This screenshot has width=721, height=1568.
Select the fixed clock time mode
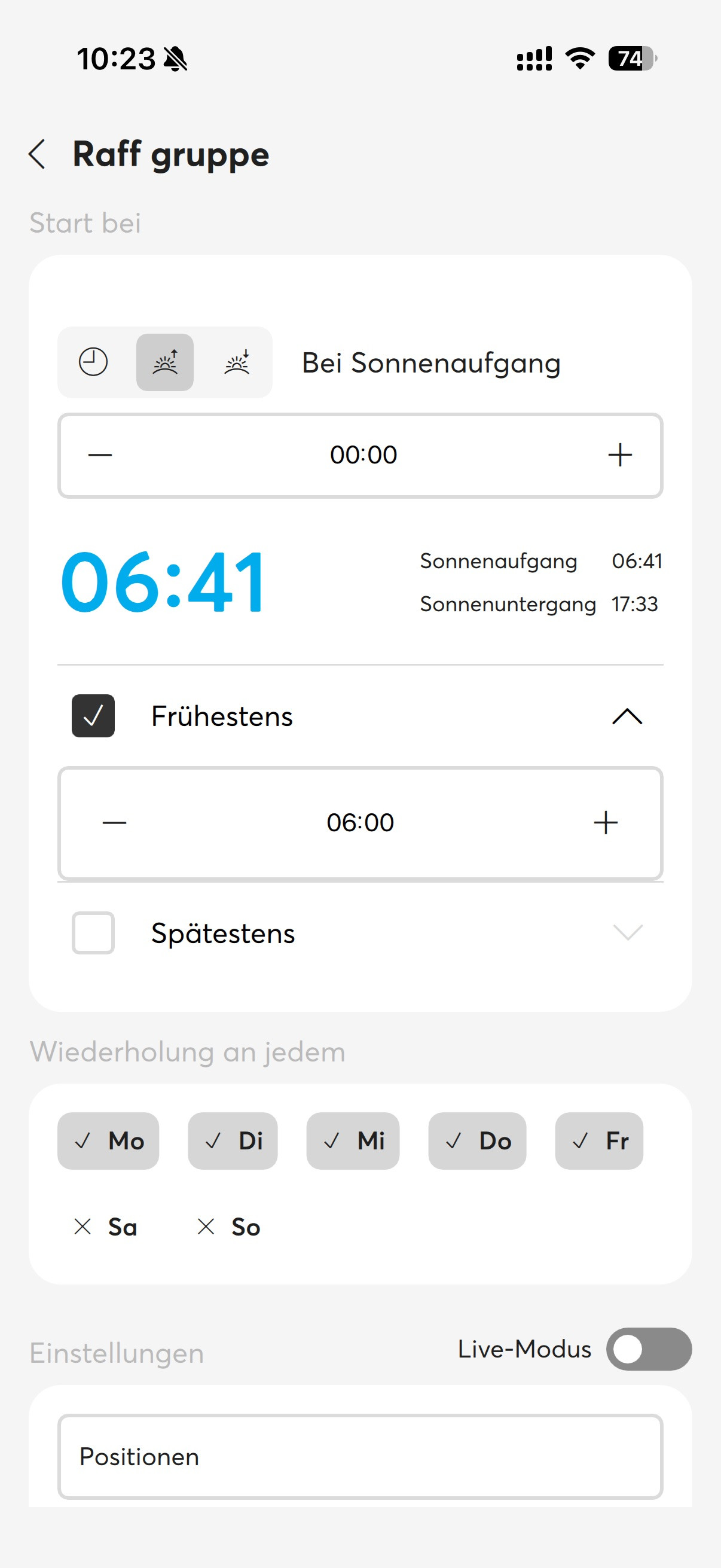tap(93, 362)
